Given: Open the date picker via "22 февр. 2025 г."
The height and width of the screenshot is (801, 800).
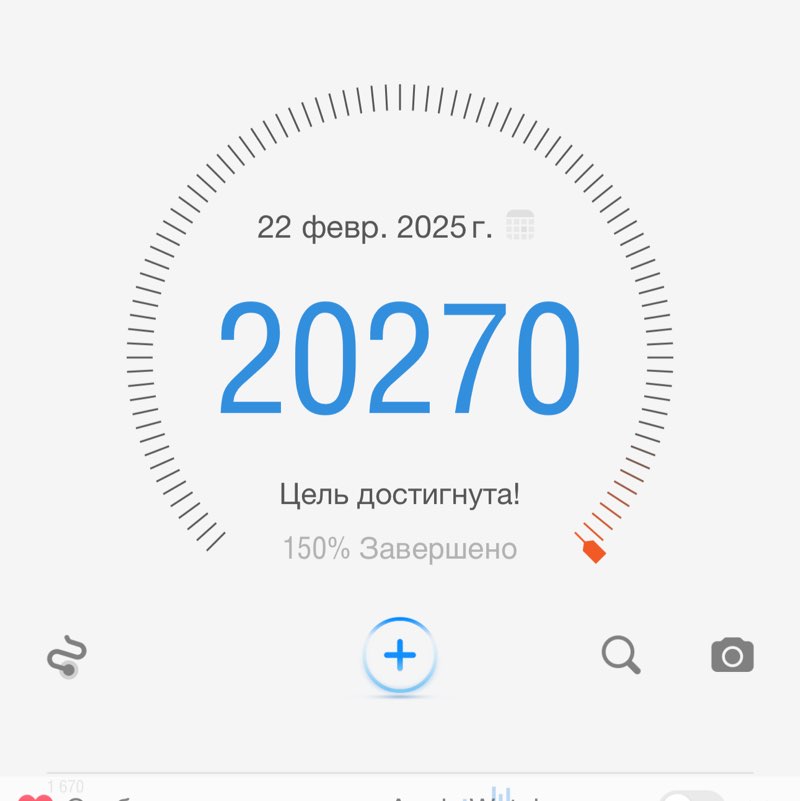Looking at the screenshot, I should [x=375, y=226].
